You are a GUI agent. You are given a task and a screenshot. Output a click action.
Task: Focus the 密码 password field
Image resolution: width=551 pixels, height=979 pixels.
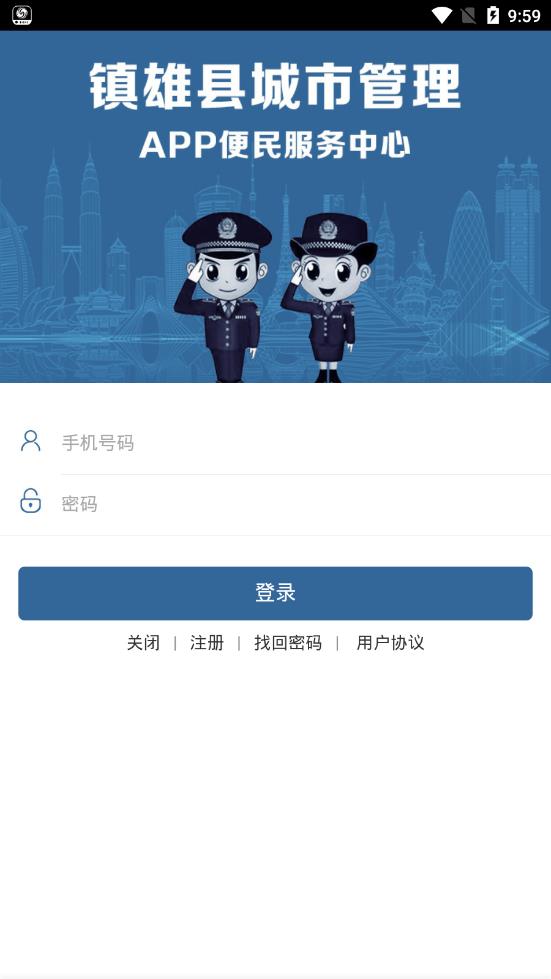[306, 504]
